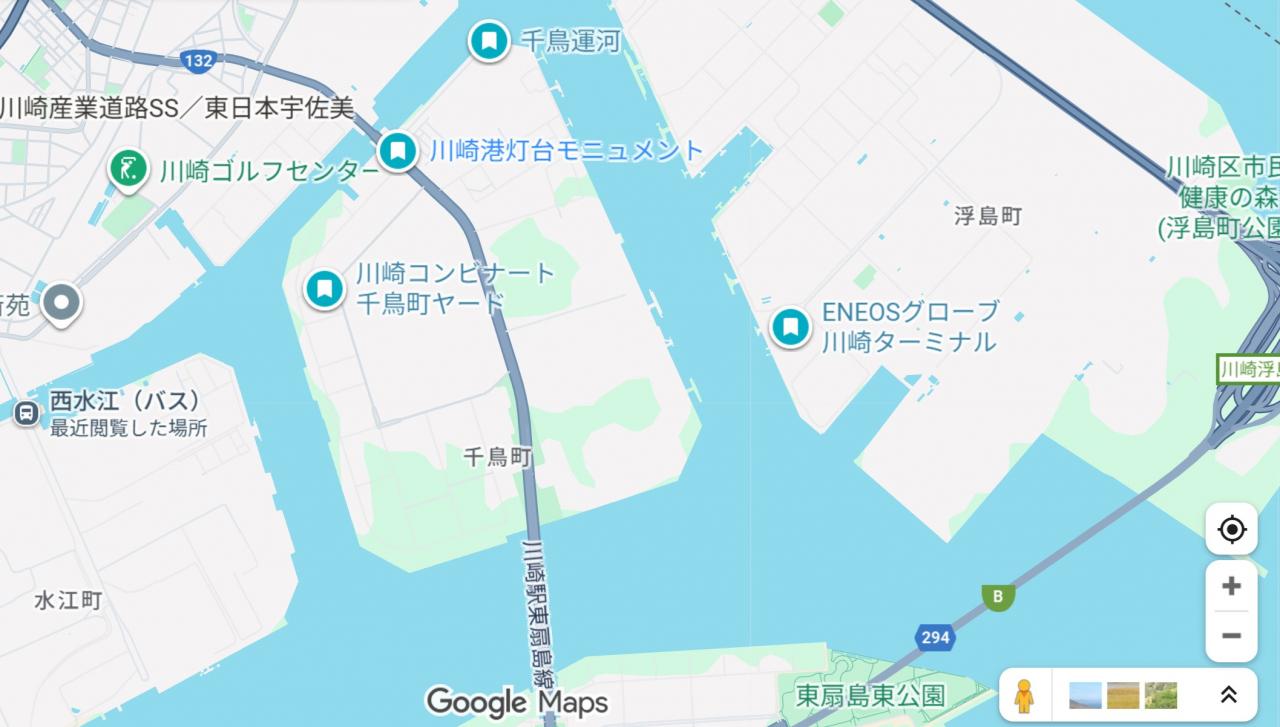1280x727 pixels.
Task: Zoom in with the plus button
Action: [x=1231, y=586]
